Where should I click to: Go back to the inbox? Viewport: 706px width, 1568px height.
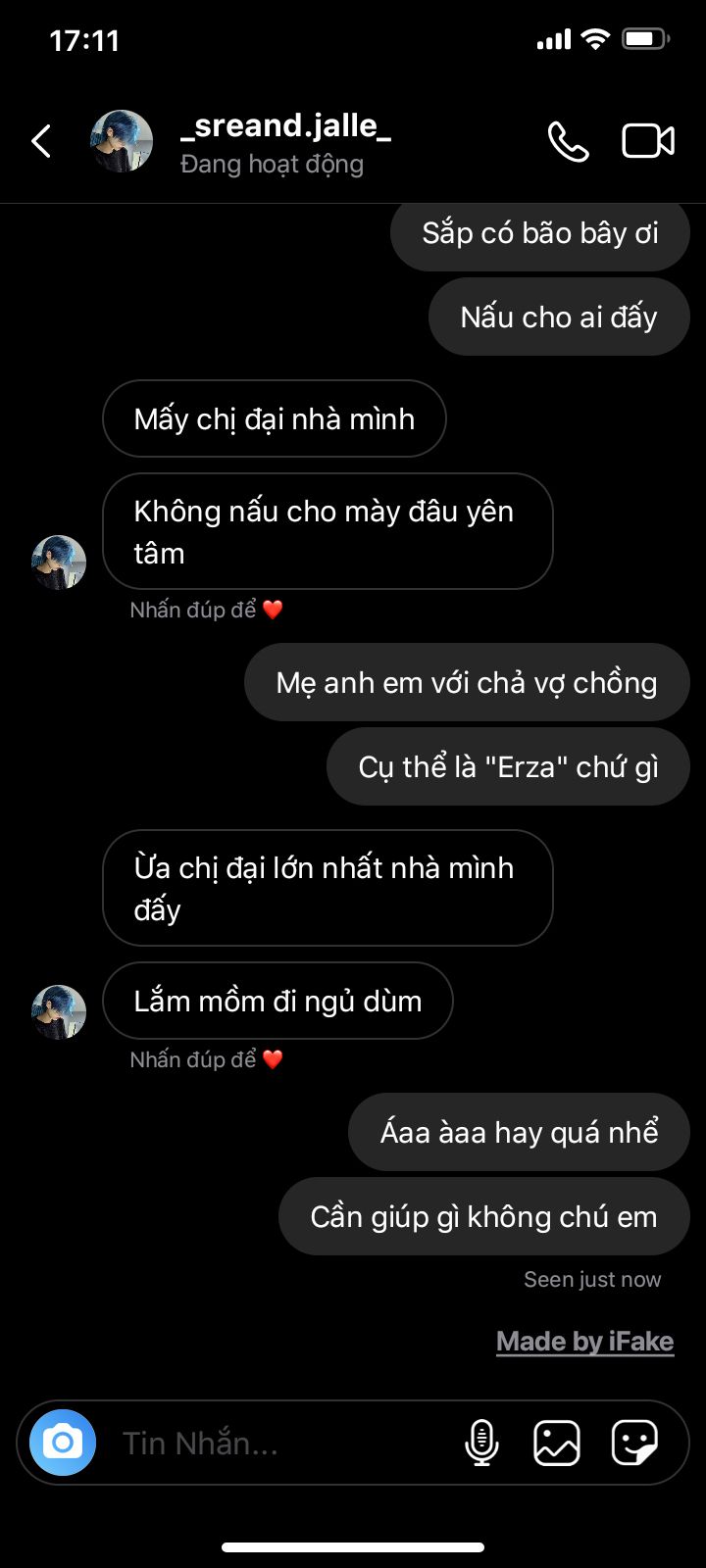point(41,142)
